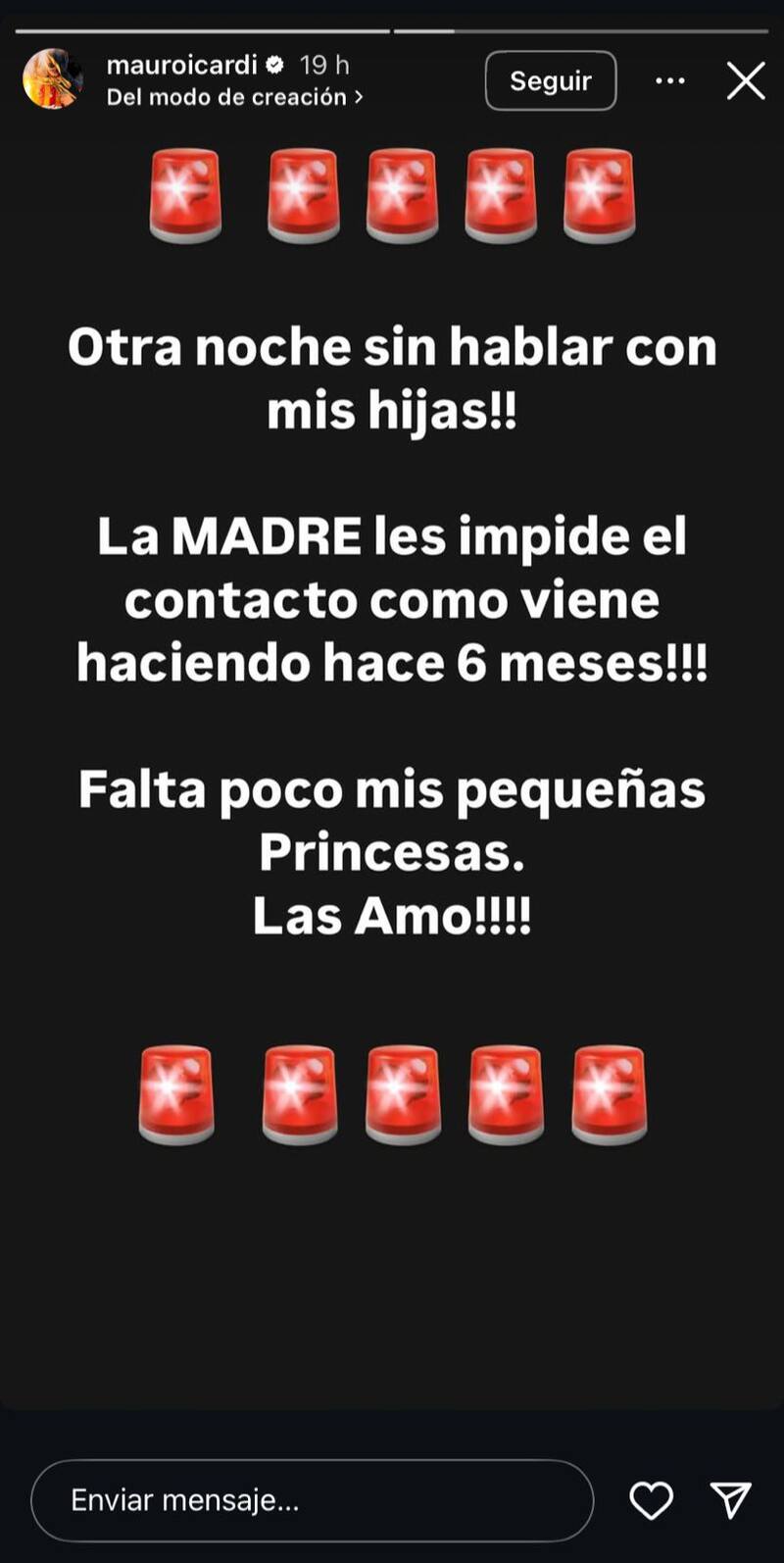784x1563 pixels.
Task: Open mauroicardi's profile picture
Action: 53,79
